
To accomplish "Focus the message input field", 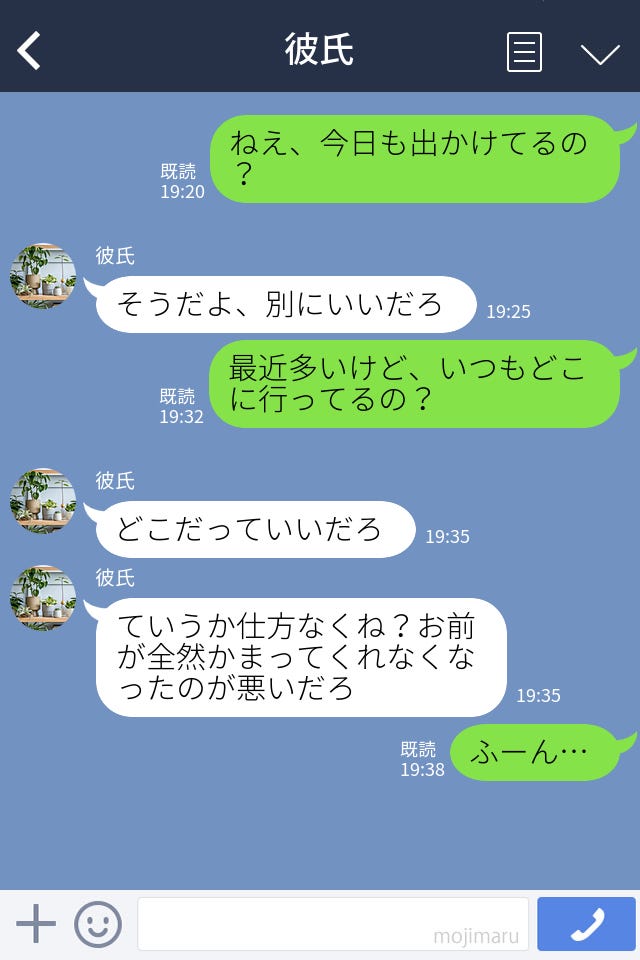I will click(x=332, y=924).
